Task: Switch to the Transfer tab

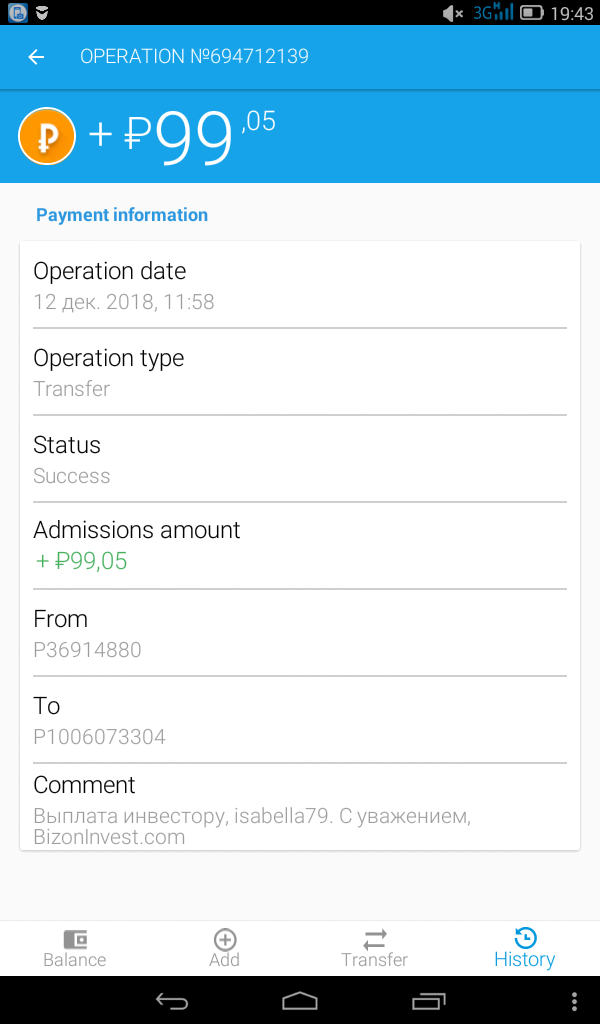Action: click(375, 949)
